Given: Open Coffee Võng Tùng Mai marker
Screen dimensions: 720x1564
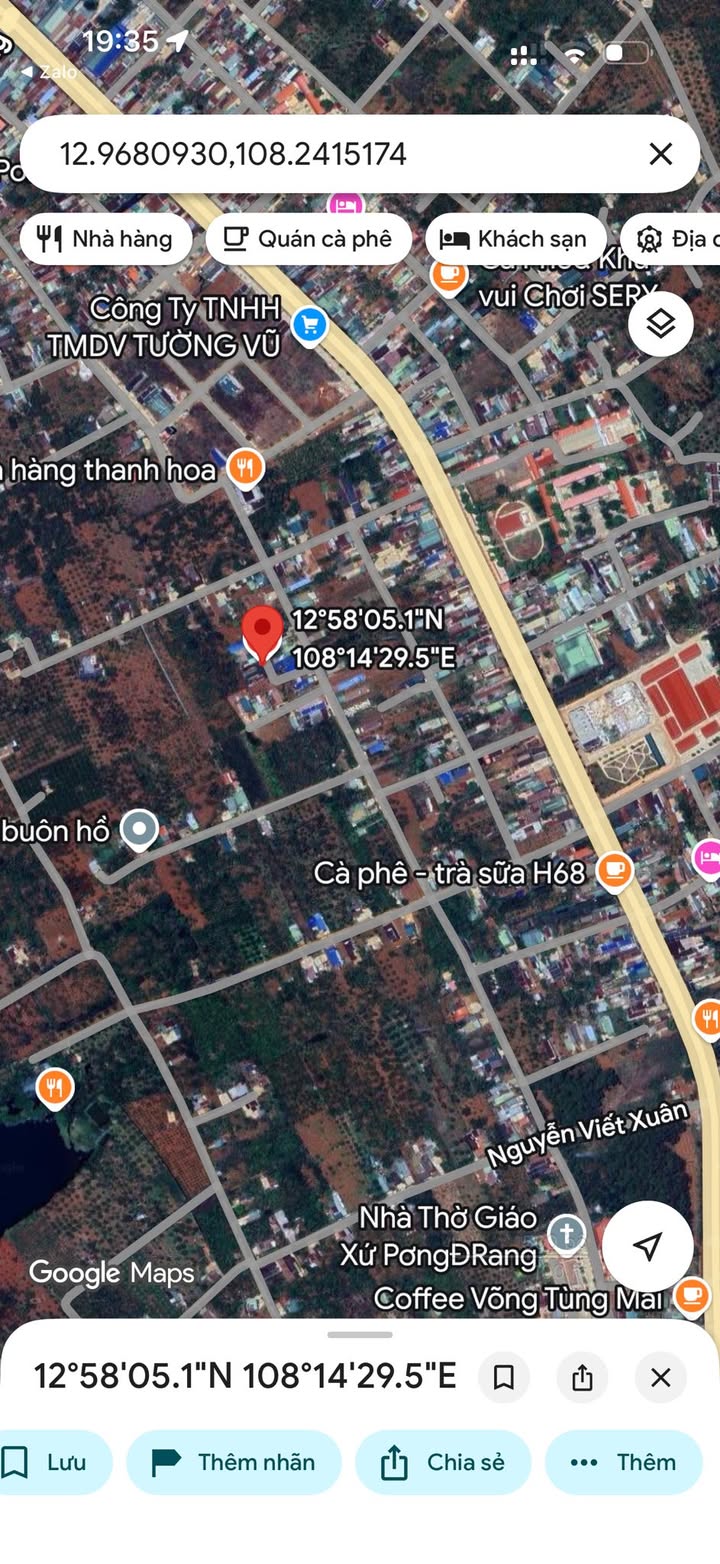Looking at the screenshot, I should [x=690, y=1297].
